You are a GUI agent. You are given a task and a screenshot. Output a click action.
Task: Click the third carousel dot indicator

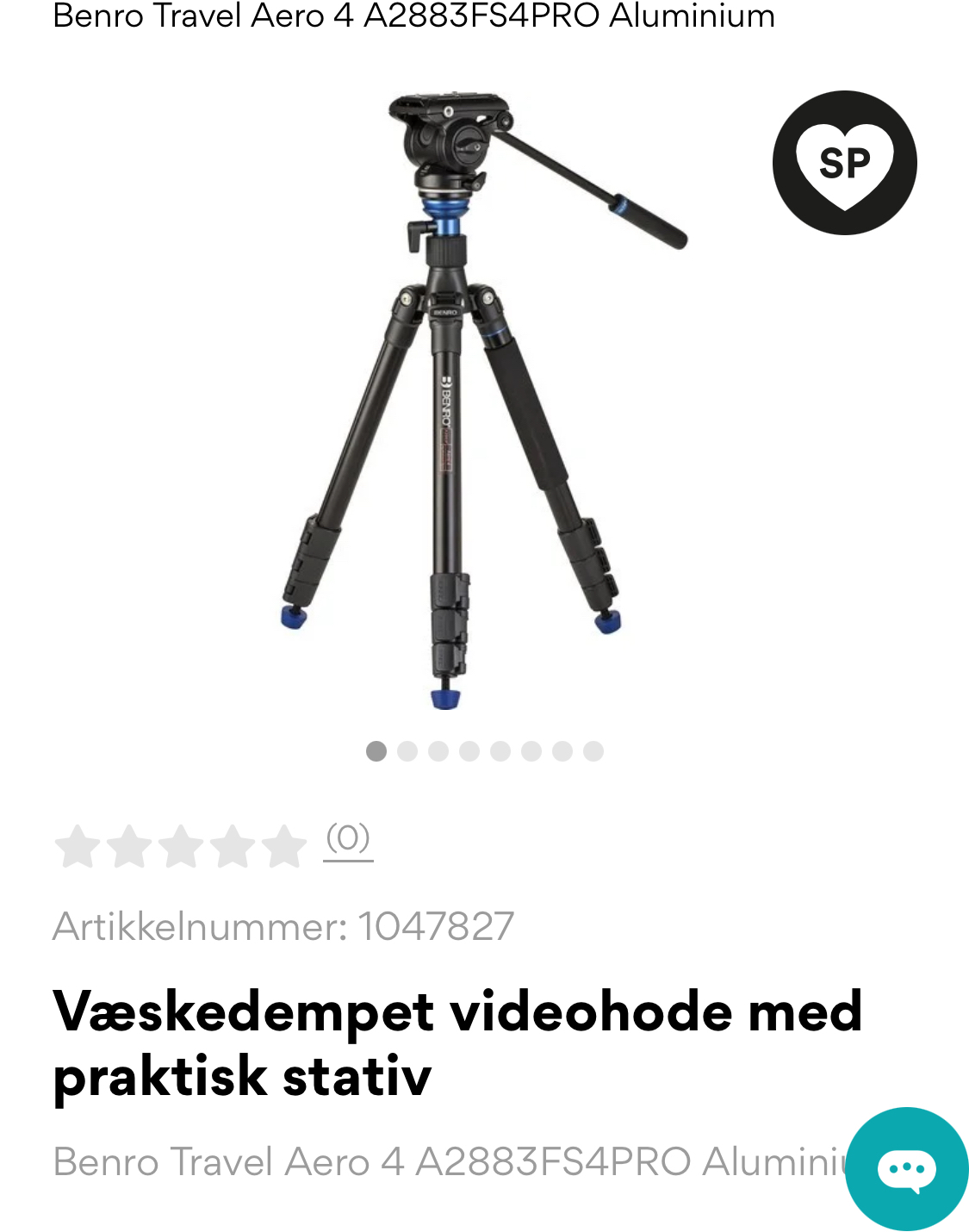tap(437, 751)
